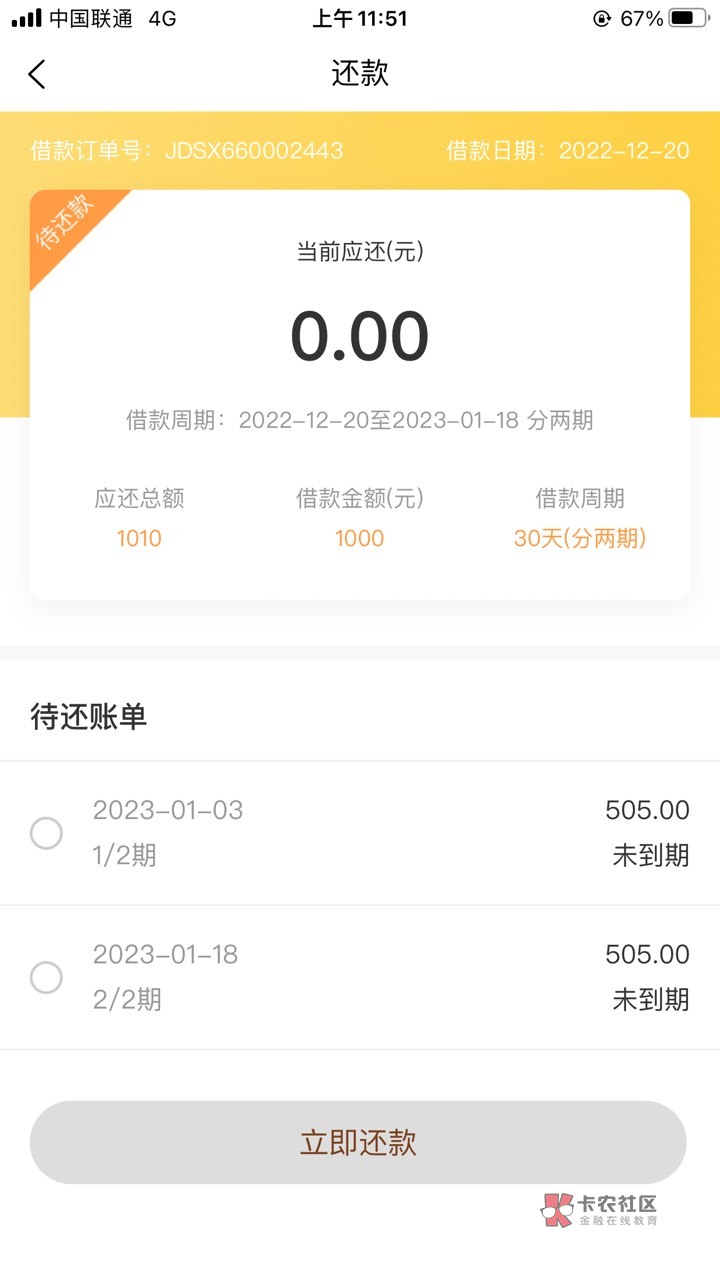Select the 2023-01-03 1/2期 bill
This screenshot has width=720, height=1280.
(46, 833)
